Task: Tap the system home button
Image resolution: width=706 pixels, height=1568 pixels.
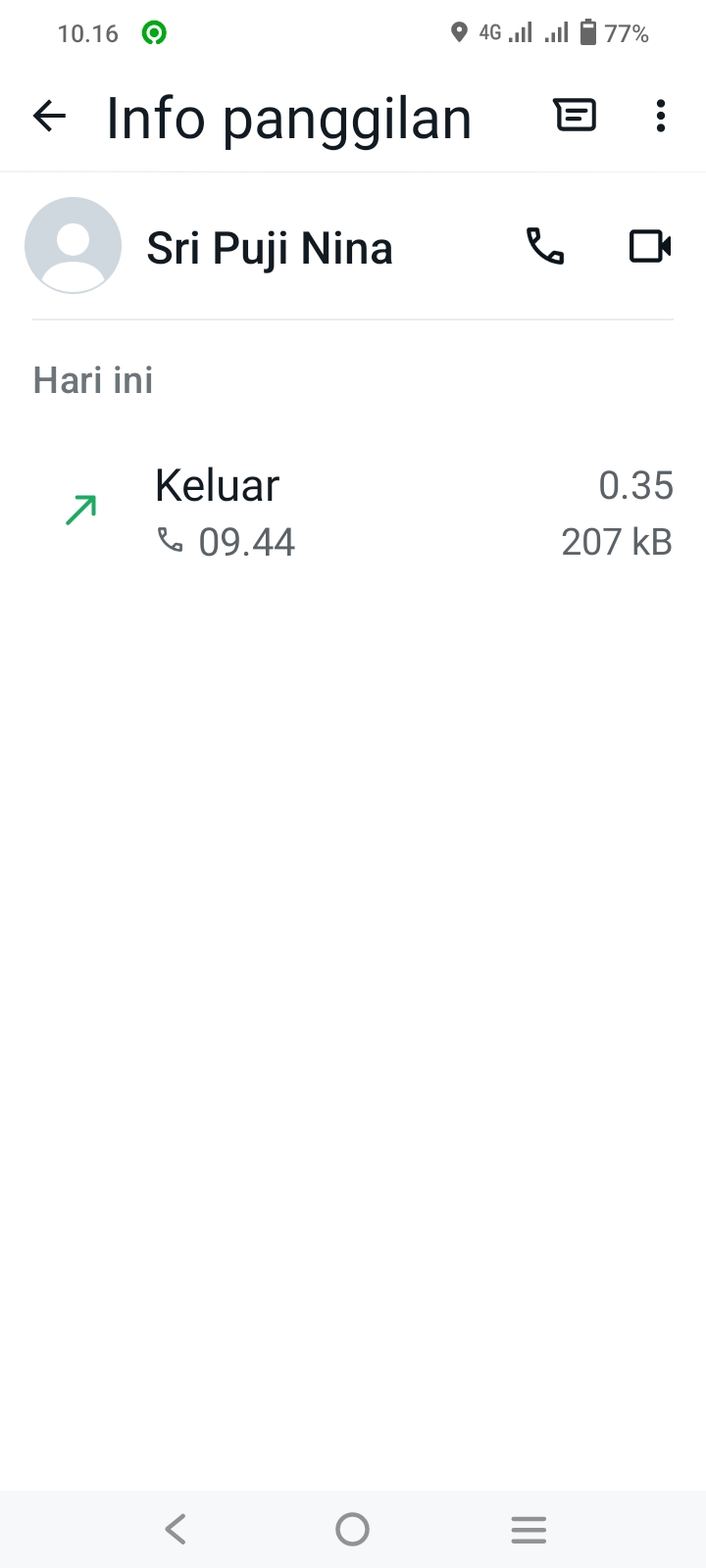Action: tap(352, 1529)
